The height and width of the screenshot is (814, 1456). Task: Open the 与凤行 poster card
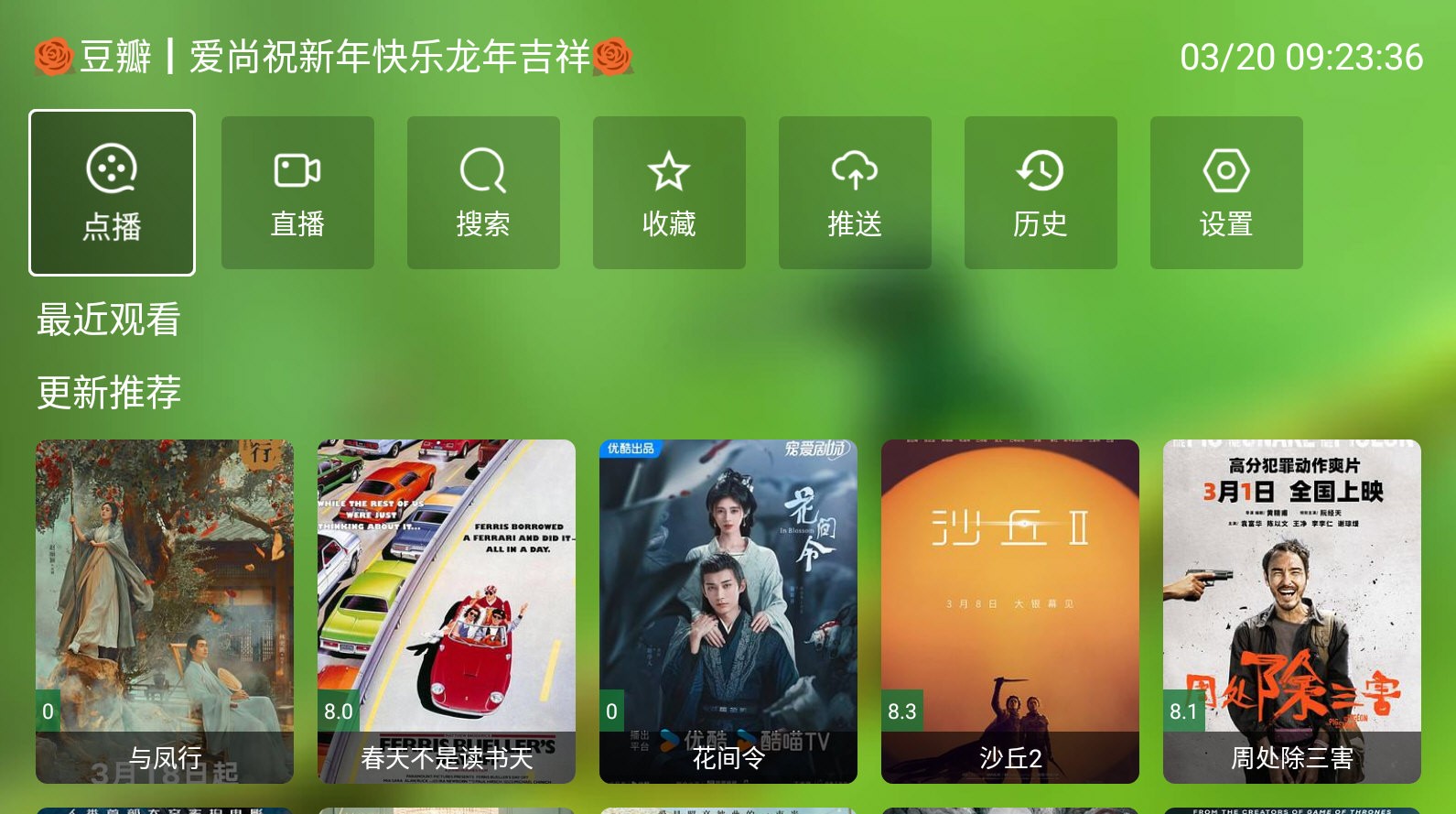(165, 611)
